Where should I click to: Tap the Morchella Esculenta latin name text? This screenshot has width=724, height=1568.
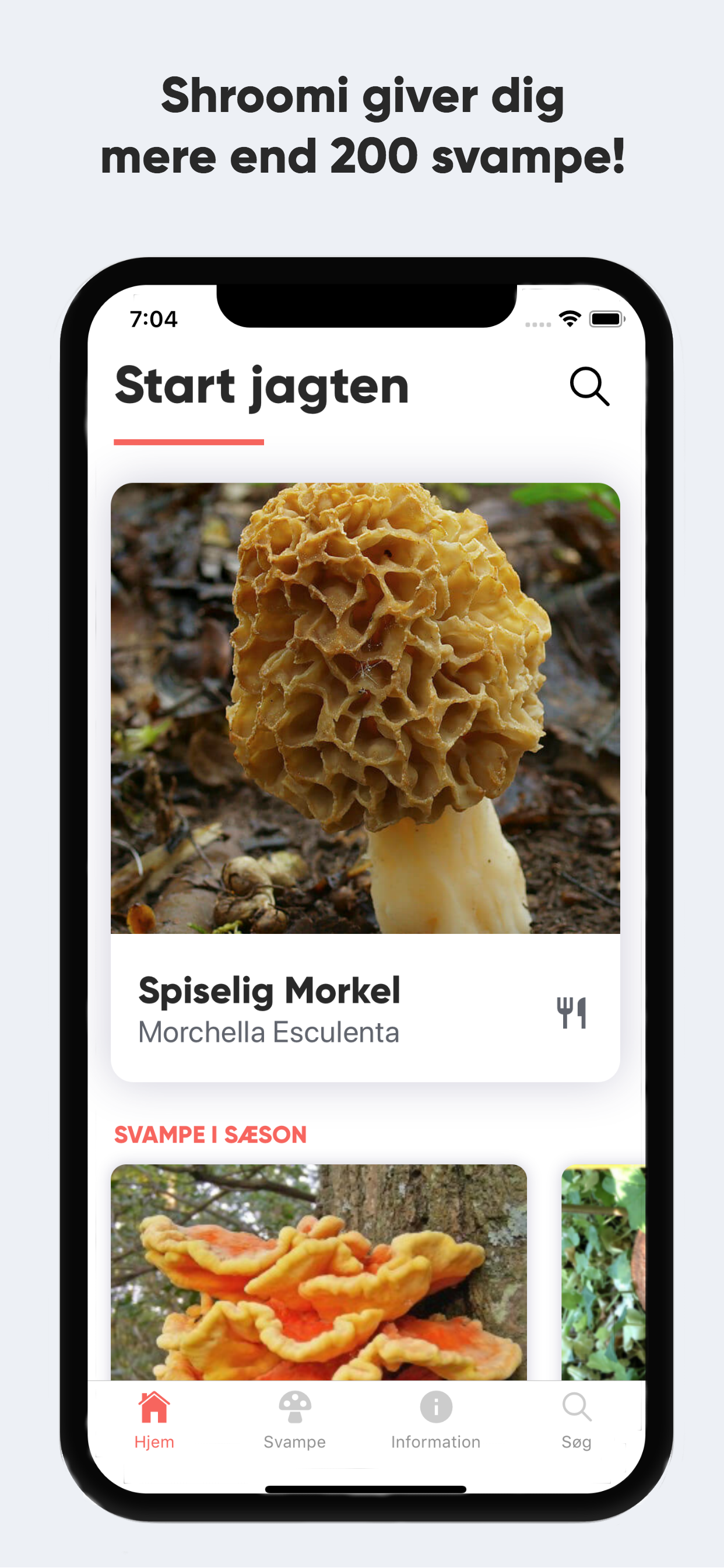pos(269,1033)
